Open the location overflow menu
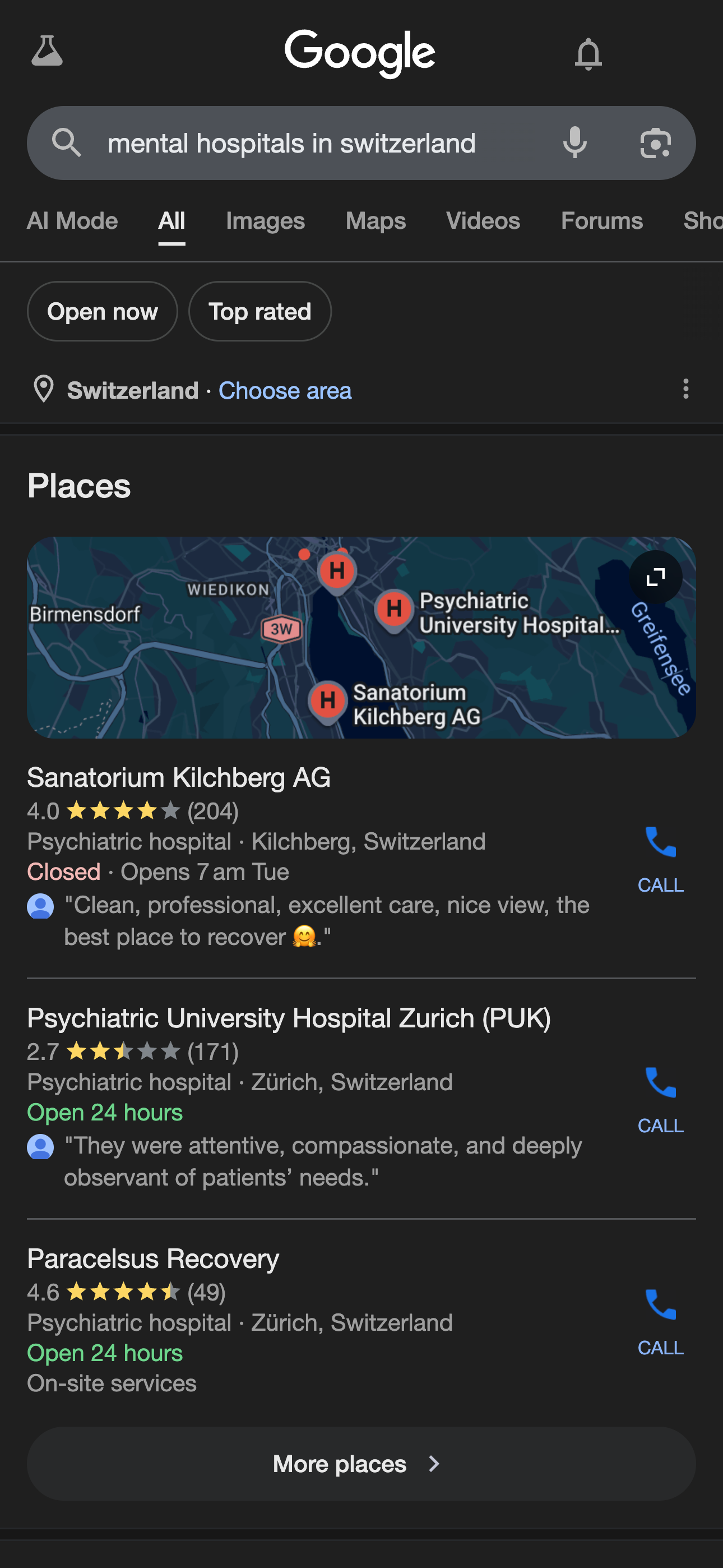 pos(685,389)
